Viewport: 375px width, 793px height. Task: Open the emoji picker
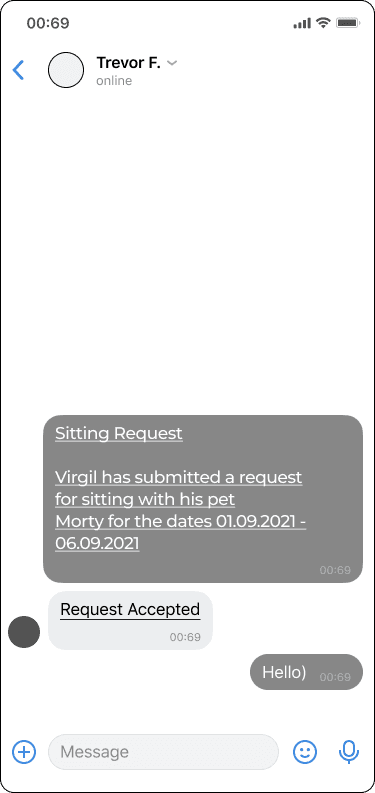305,752
